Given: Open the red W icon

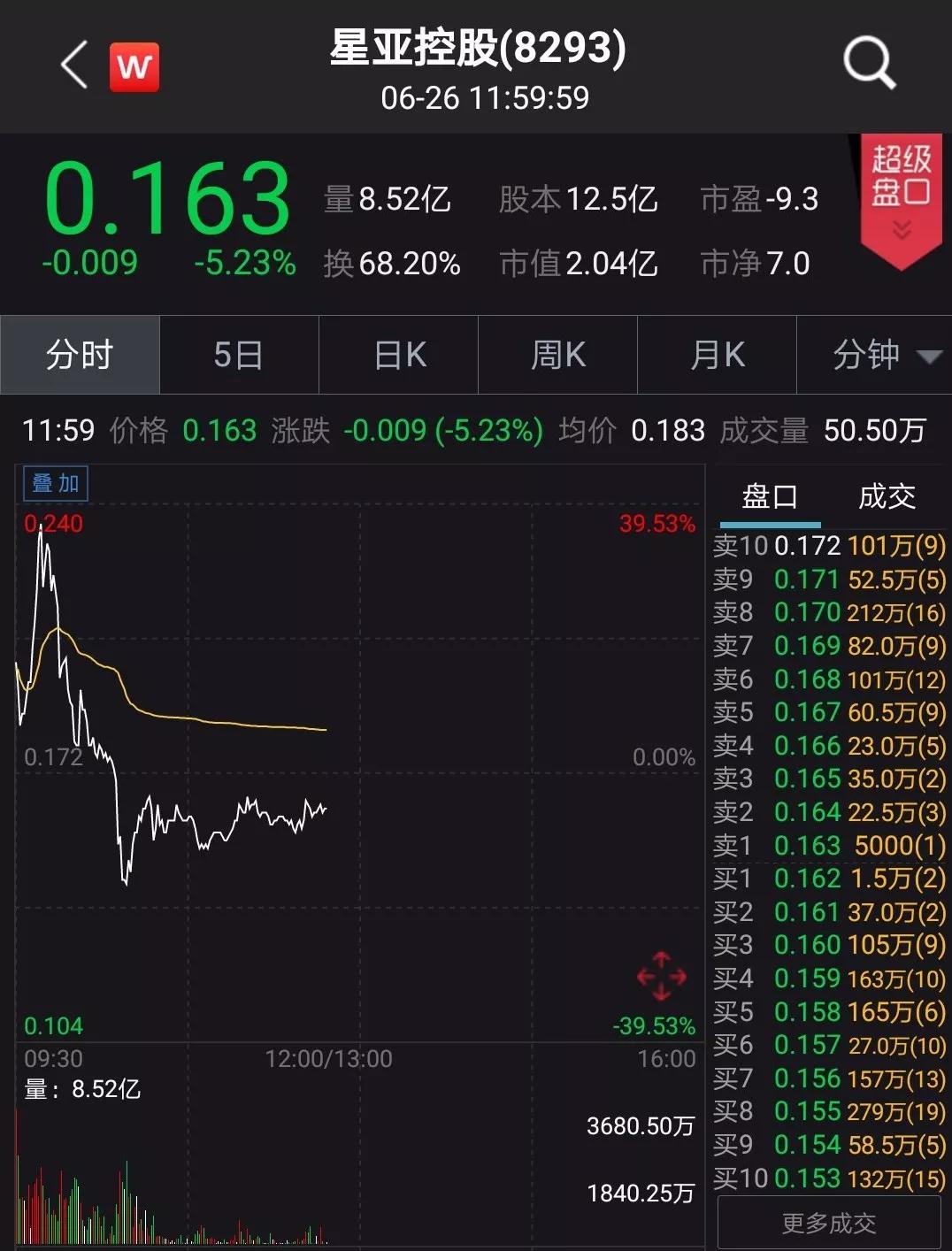Looking at the screenshot, I should pyautogui.click(x=134, y=67).
